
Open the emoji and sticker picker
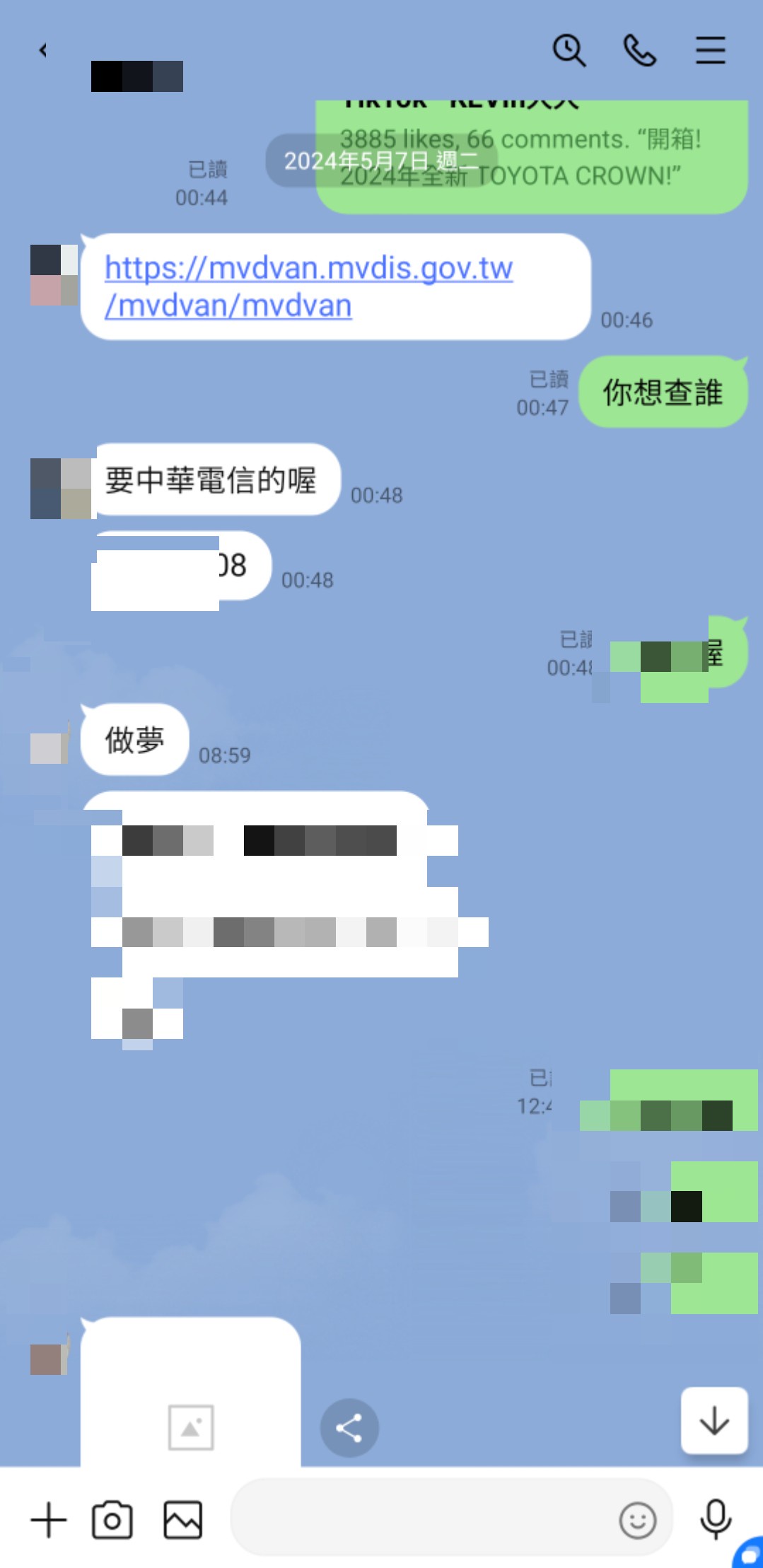637,1520
